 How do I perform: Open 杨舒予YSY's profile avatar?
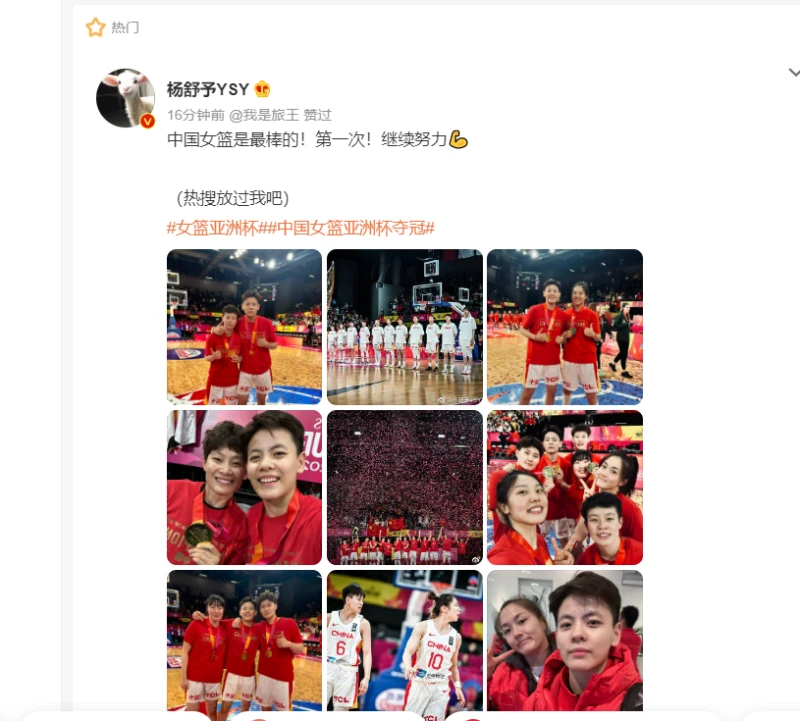(125, 98)
